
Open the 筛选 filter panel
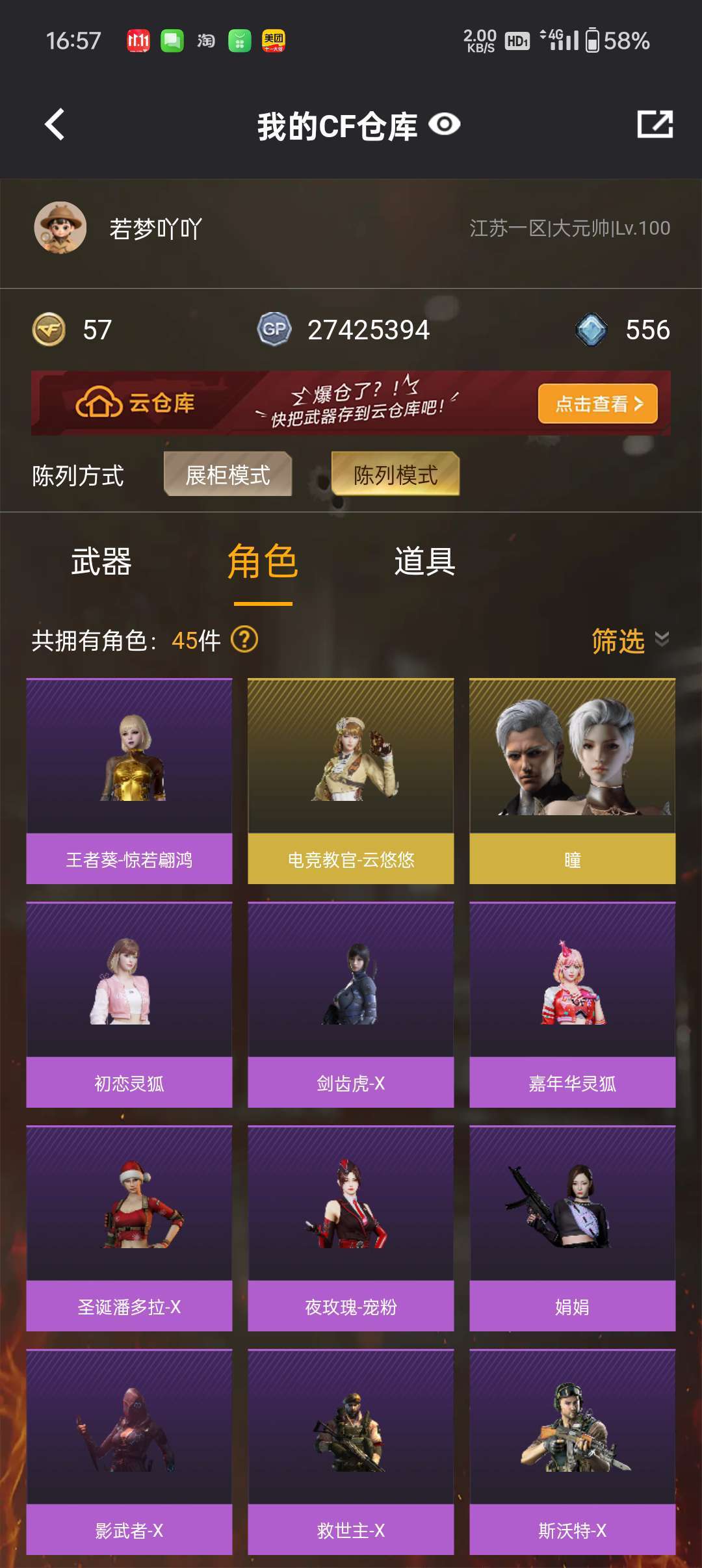tap(616, 642)
